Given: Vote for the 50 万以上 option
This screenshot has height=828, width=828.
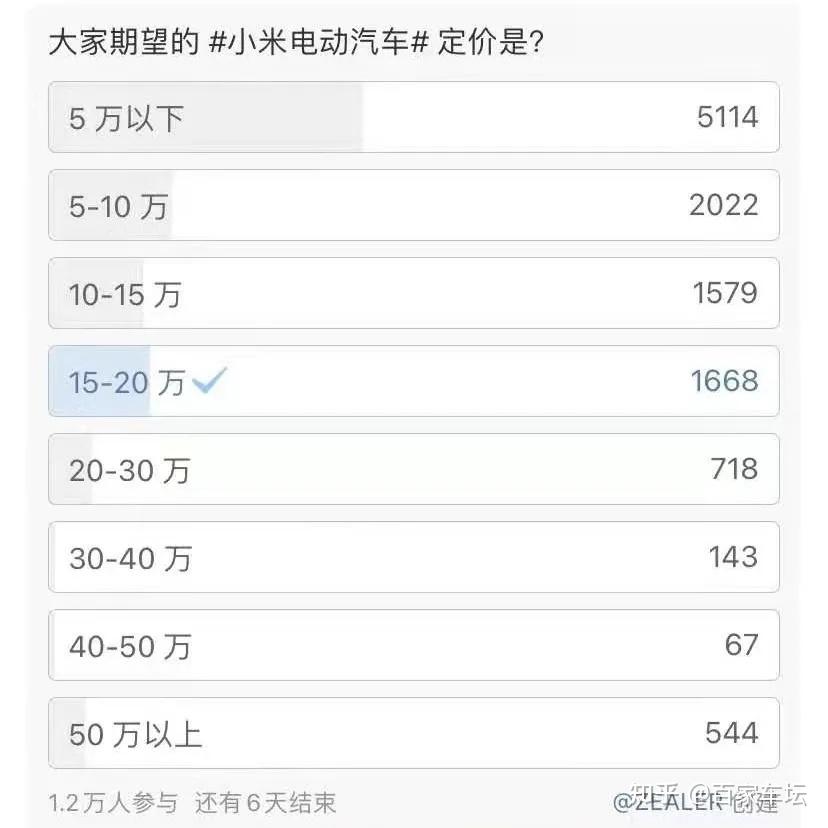Looking at the screenshot, I should click(413, 734).
